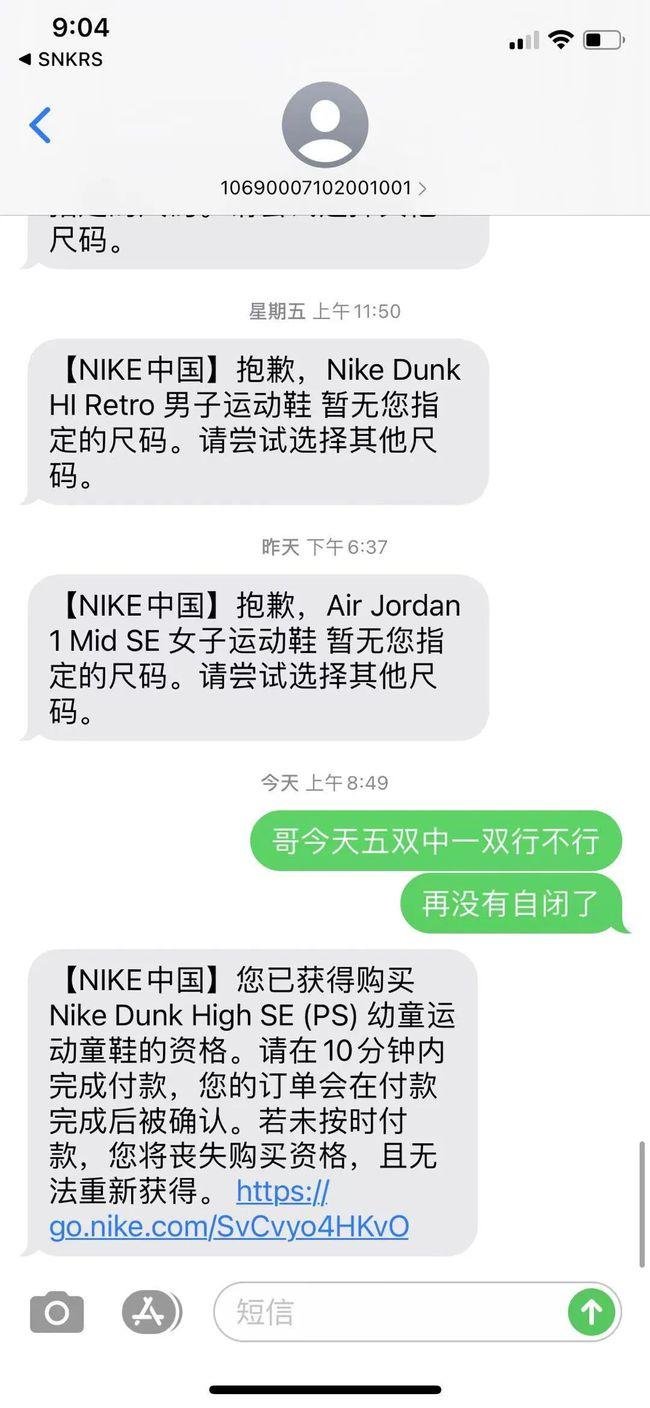The height and width of the screenshot is (1408, 650).
Task: Open the go.nike.com payment link
Action: tap(229, 1225)
